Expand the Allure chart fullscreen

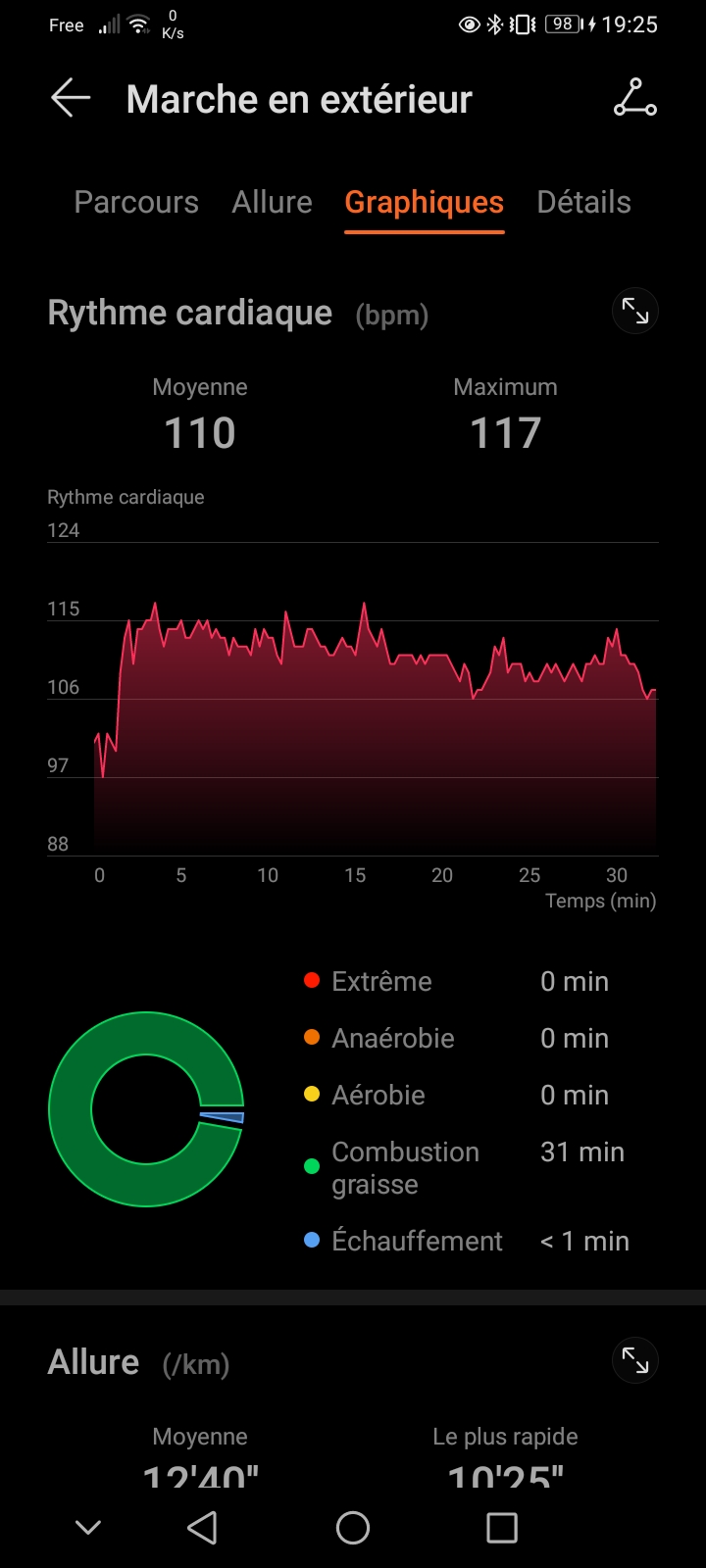pyautogui.click(x=635, y=1360)
